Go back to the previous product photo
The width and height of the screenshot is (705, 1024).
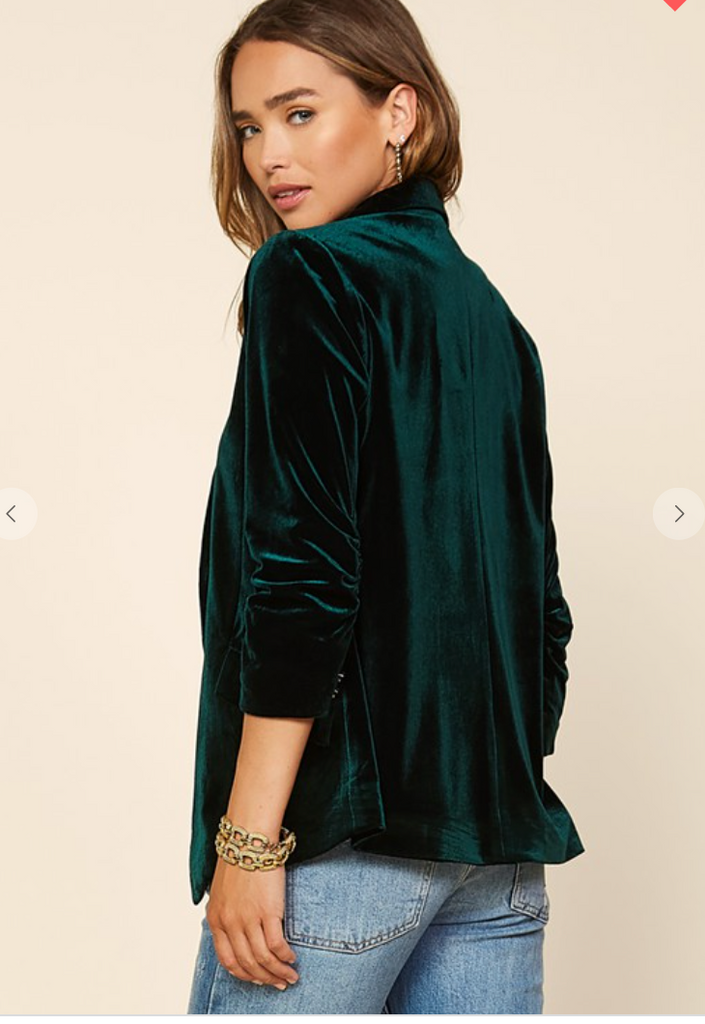click(x=13, y=514)
